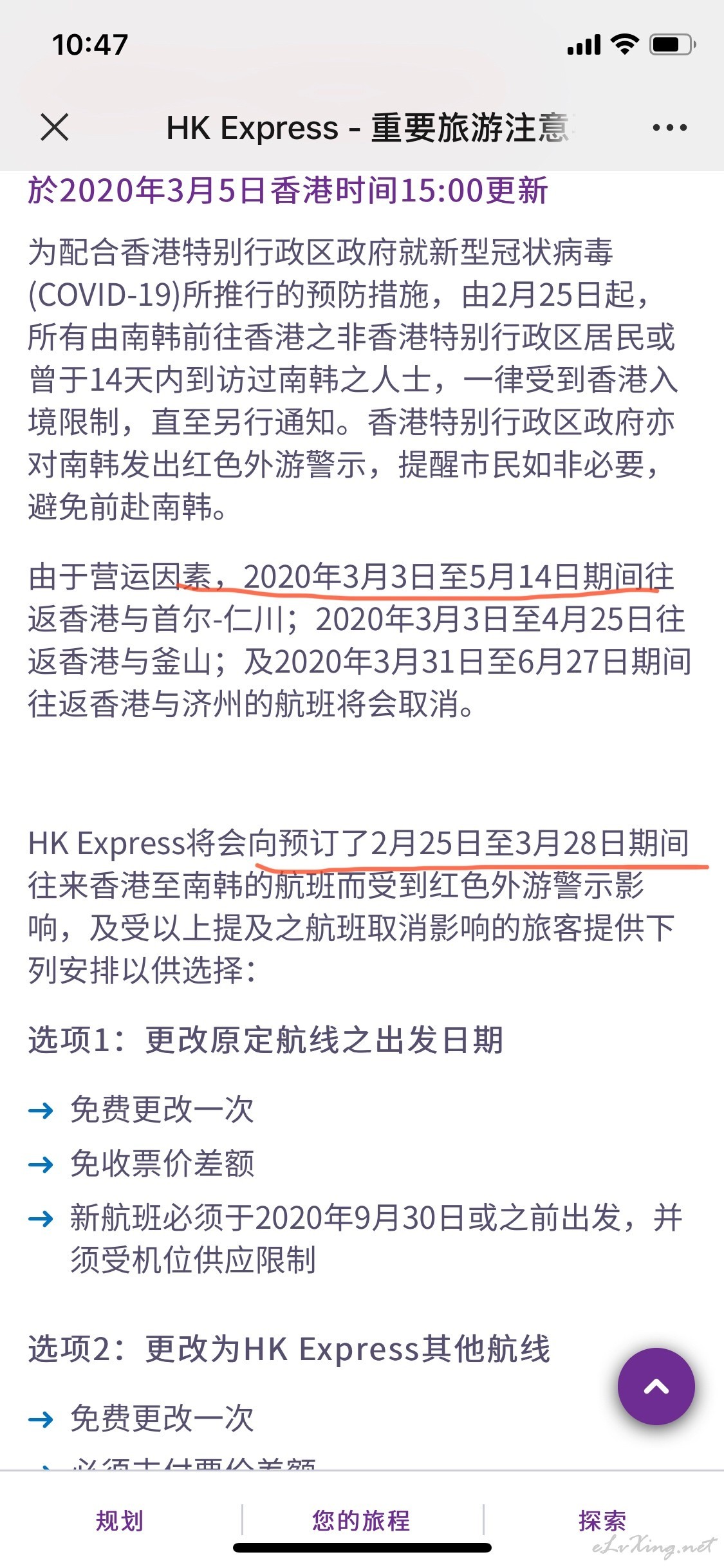Tap the purple back-to-top arrow button

click(x=656, y=1386)
